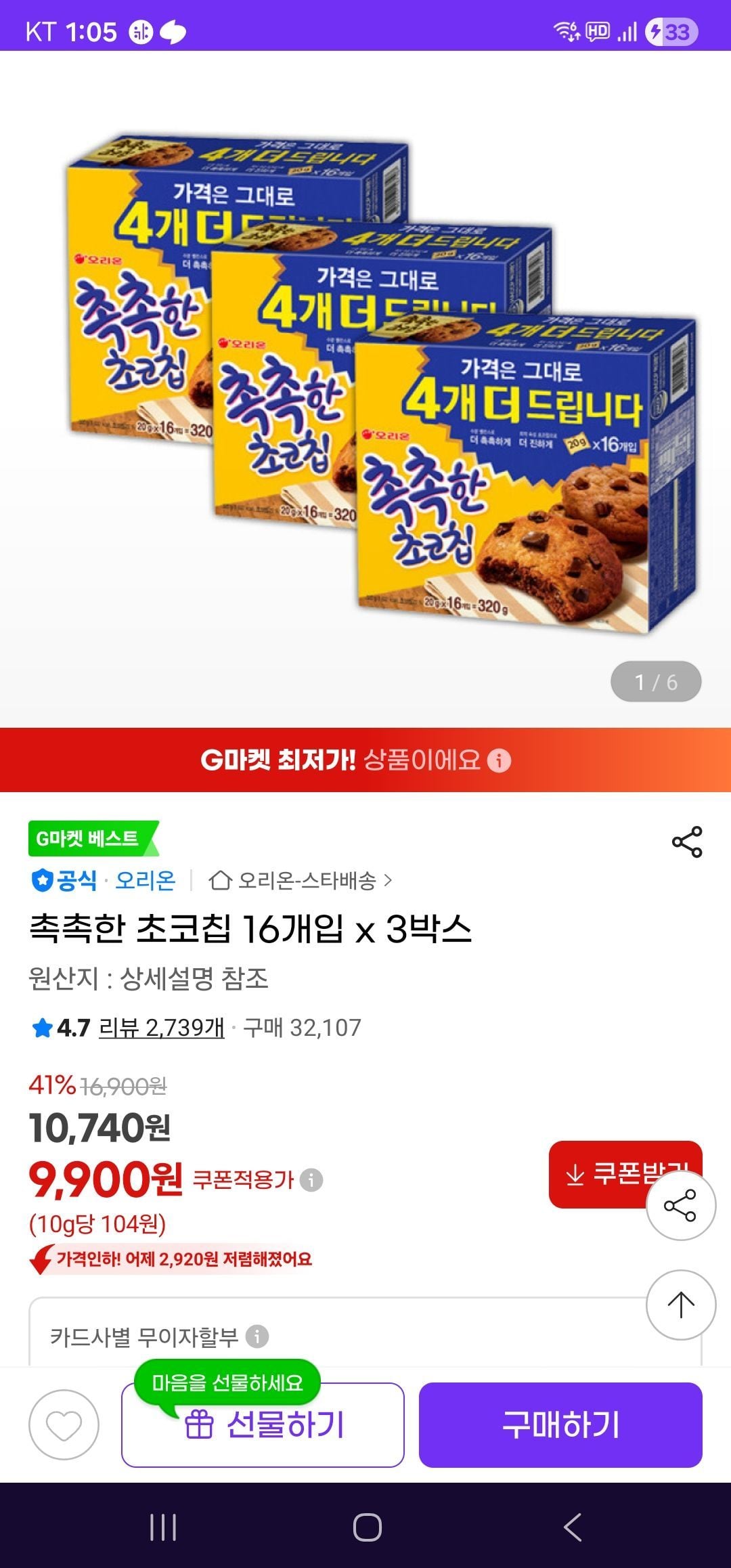The width and height of the screenshot is (731, 1568).
Task: Send as gift with 선물하기
Action: coord(263,1424)
